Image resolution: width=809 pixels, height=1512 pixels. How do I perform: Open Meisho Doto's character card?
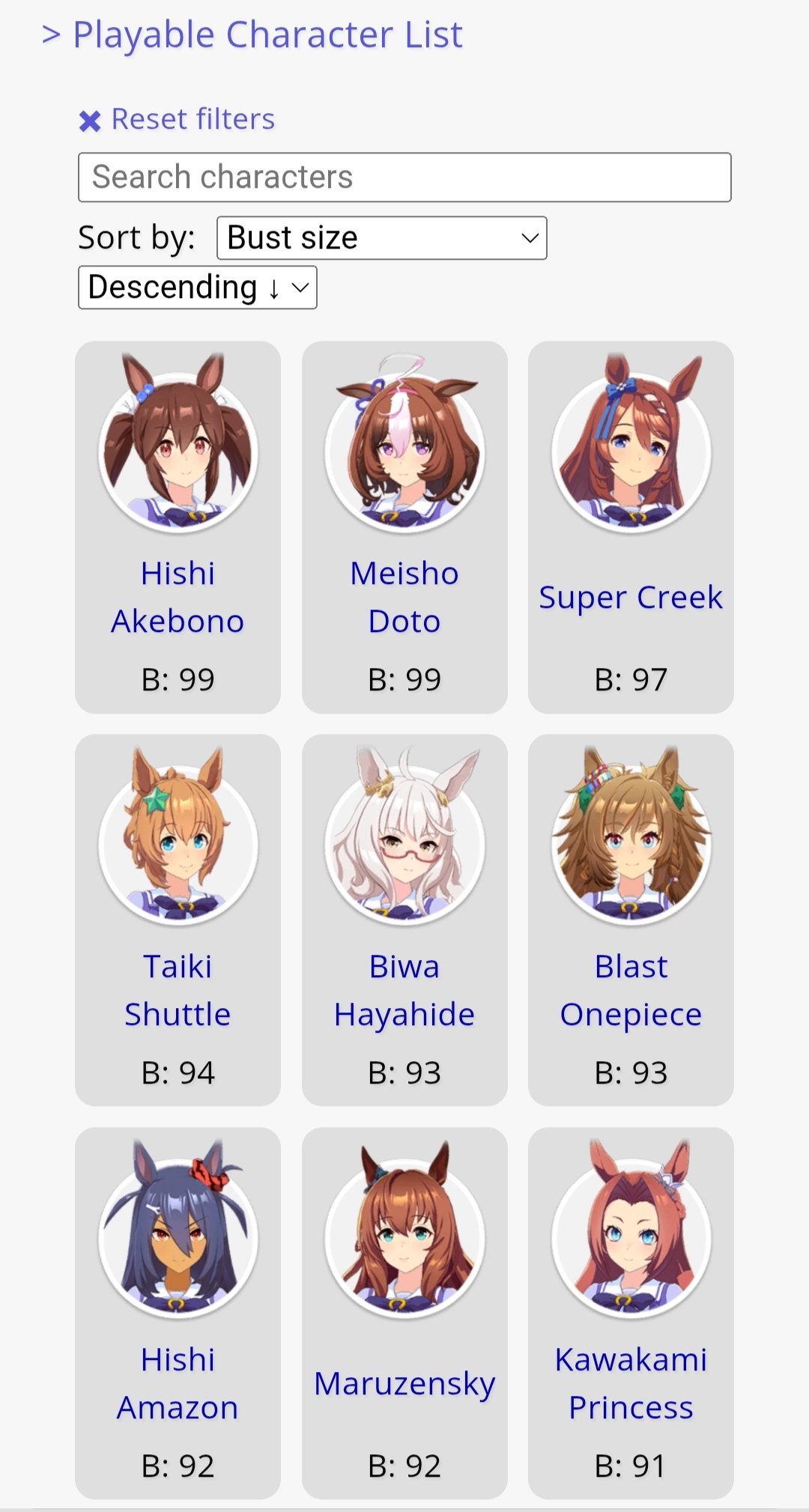pos(404,527)
